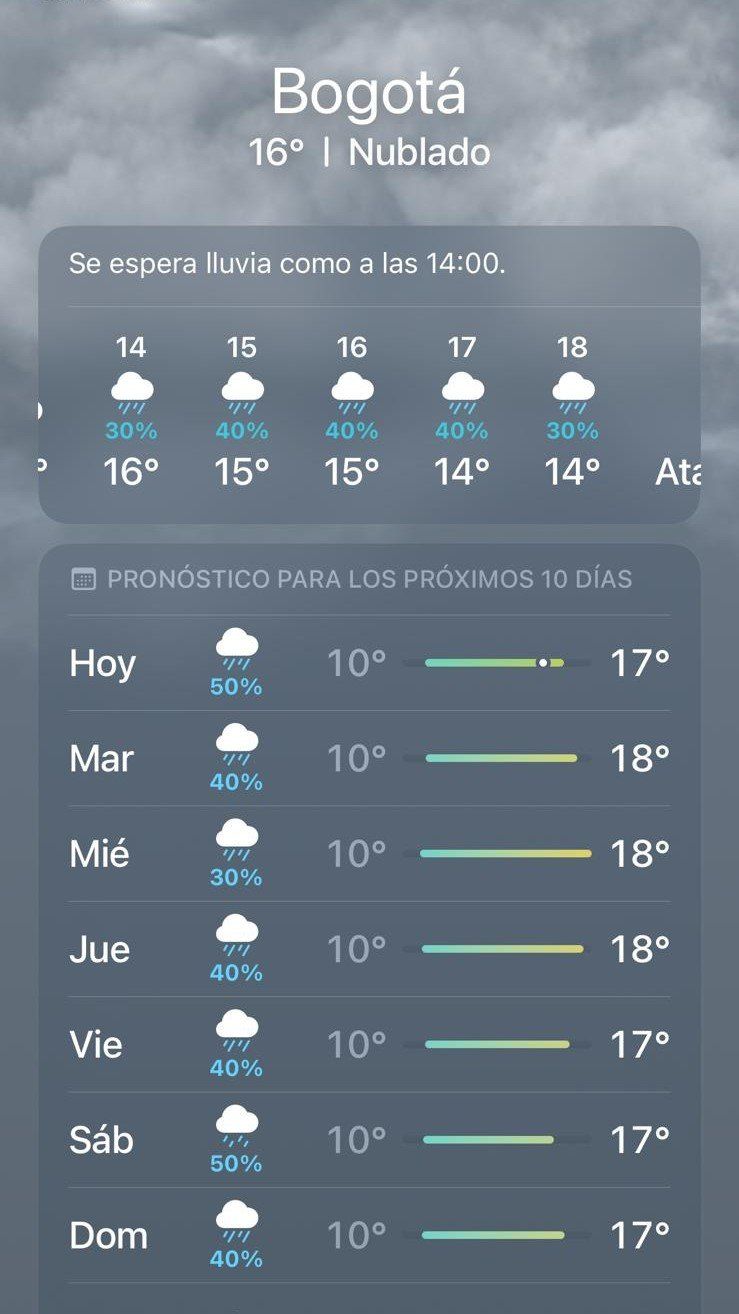Select the rain icon in the Sáb row
739x1314 pixels.
pyautogui.click(x=236, y=1128)
